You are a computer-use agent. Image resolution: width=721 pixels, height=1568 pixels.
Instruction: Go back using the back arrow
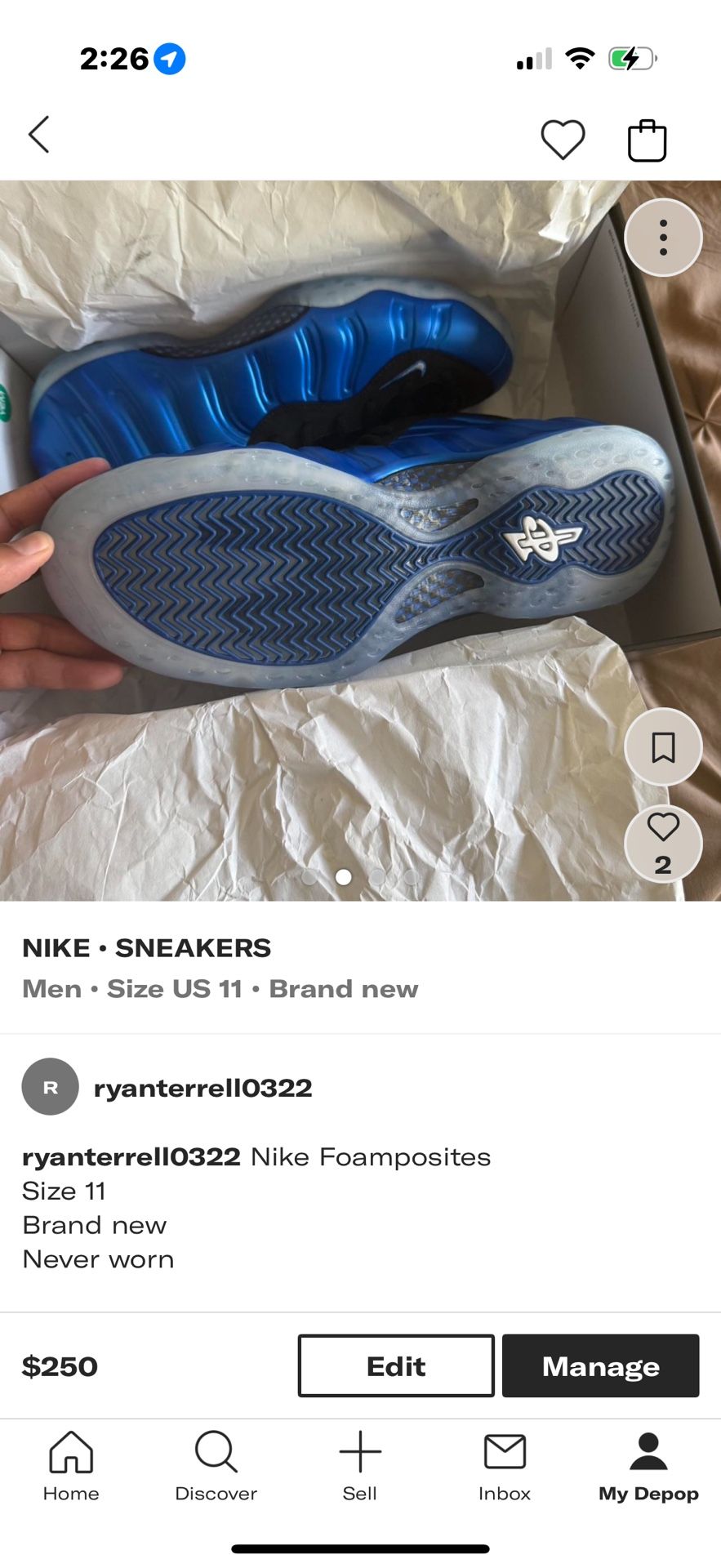39,135
